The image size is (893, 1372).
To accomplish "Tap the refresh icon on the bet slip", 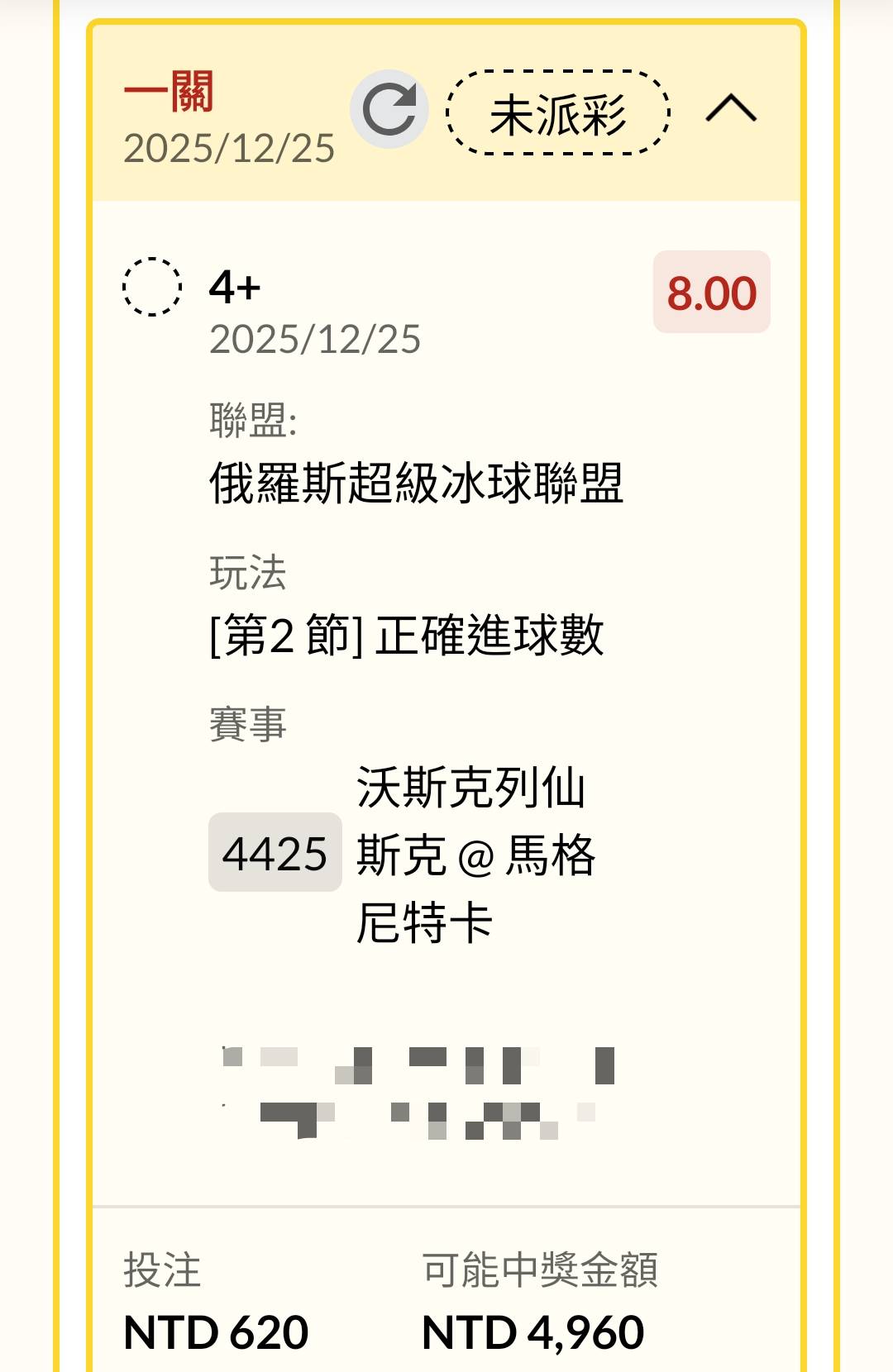I will pos(389,109).
